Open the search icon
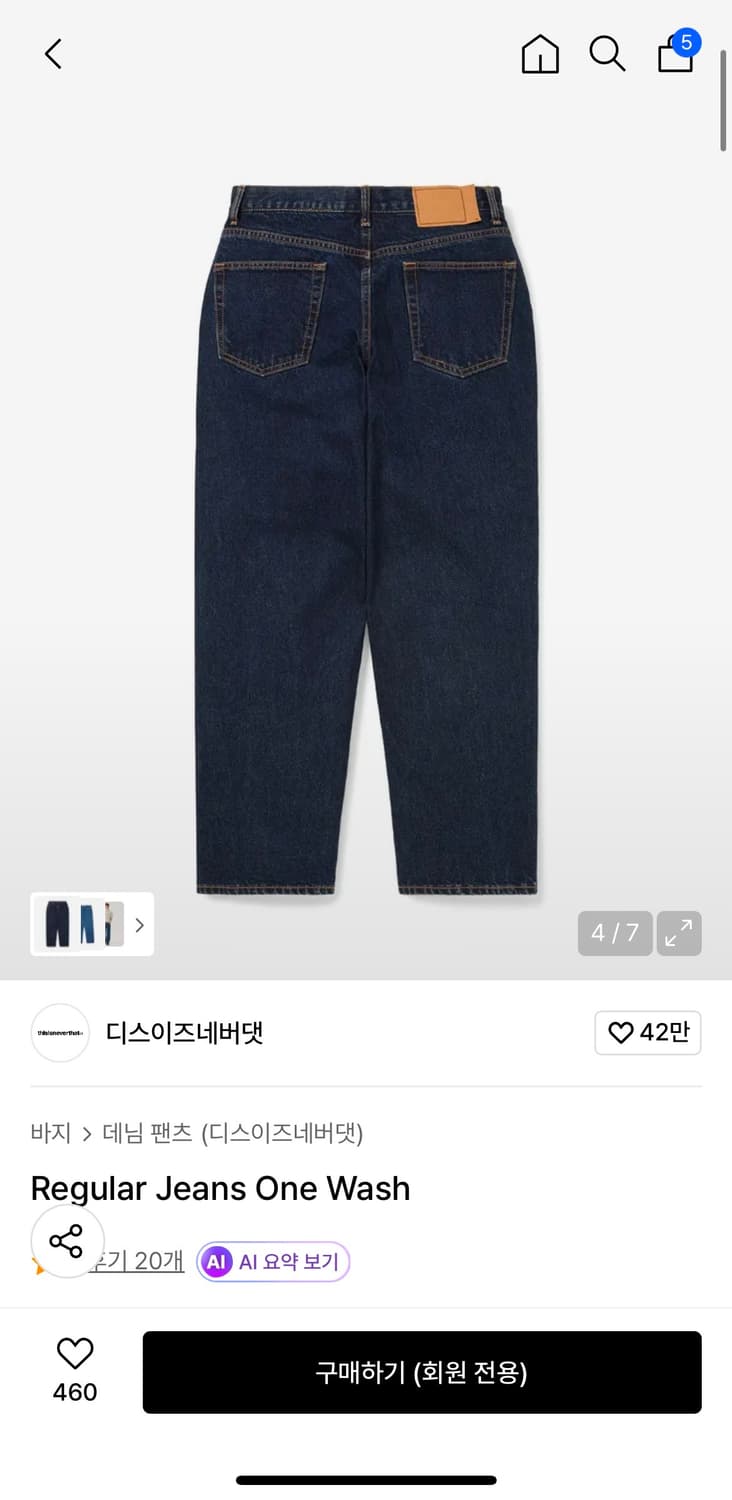 click(607, 55)
